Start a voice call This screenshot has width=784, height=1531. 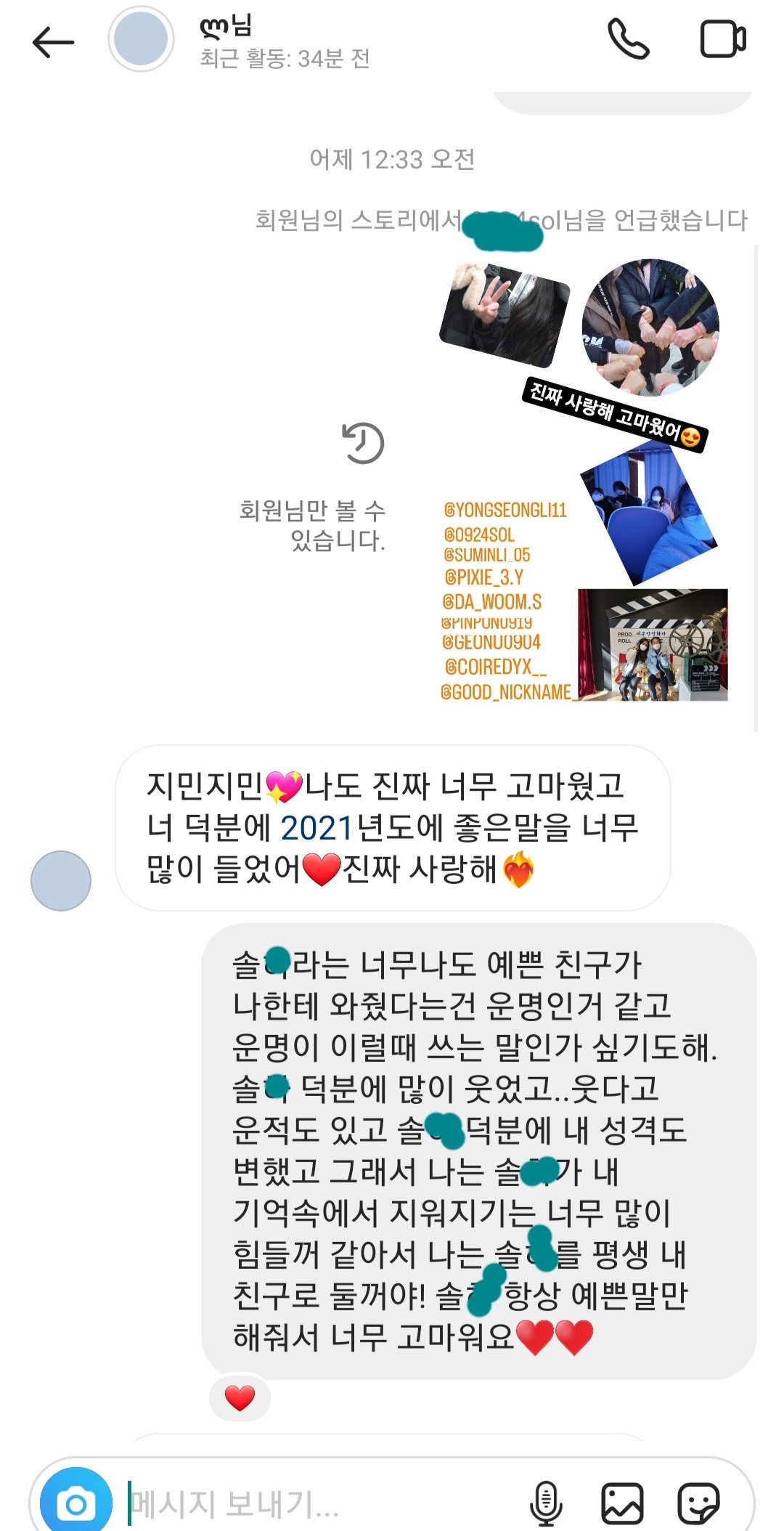(628, 39)
